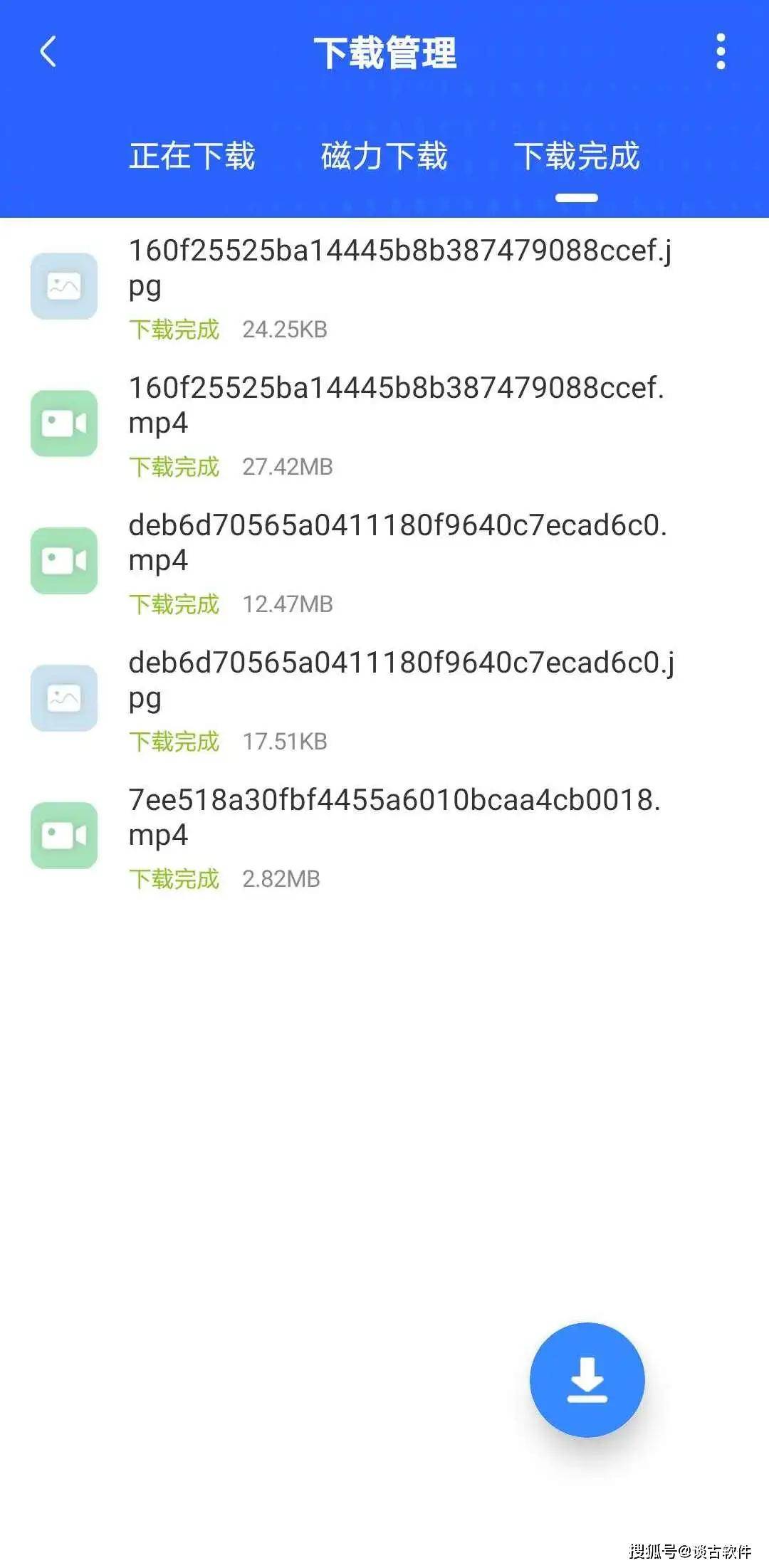The width and height of the screenshot is (769, 1568).
Task: Tap the tab underline indicator below 下载完成
Action: (575, 196)
